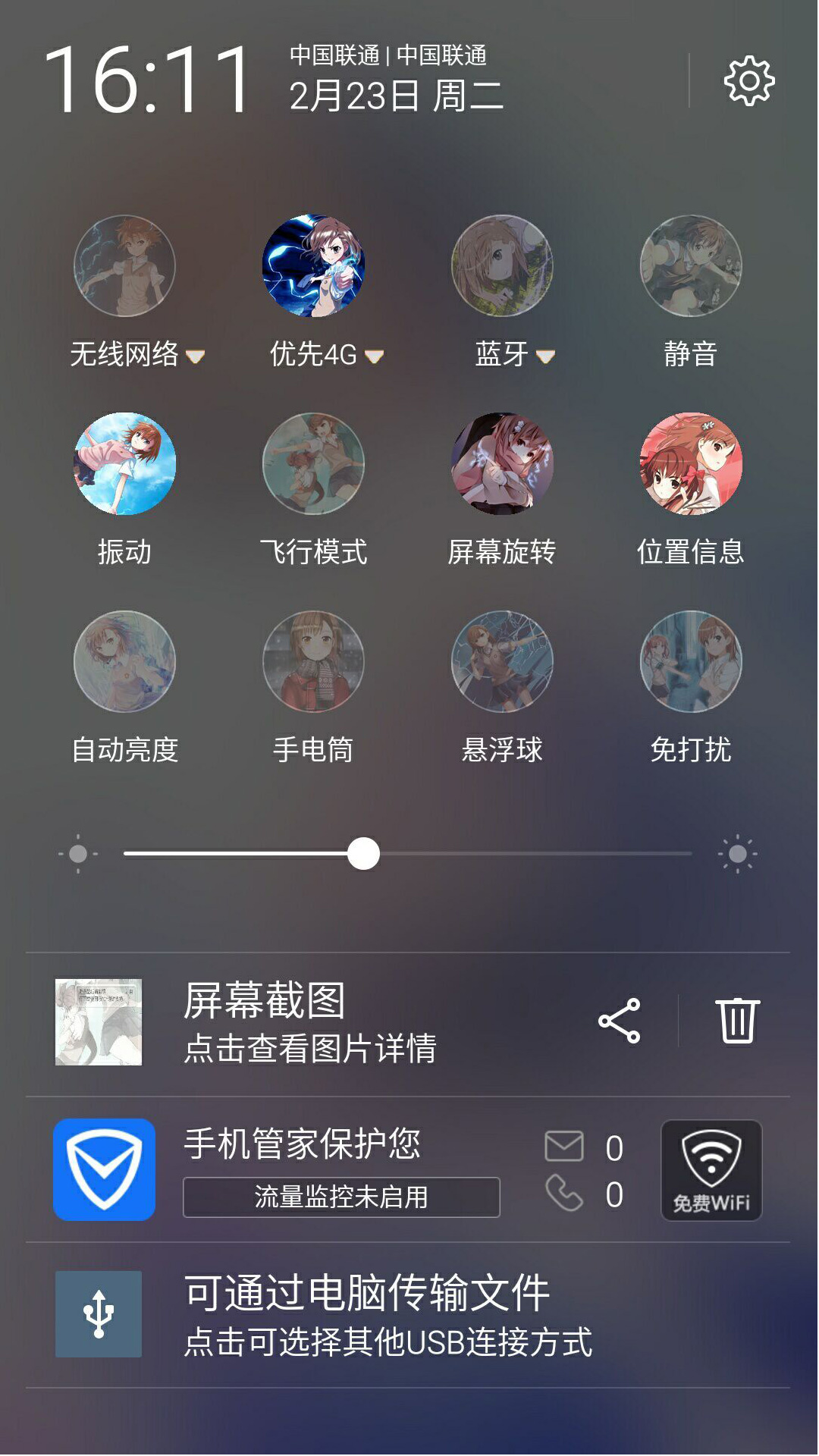819x1456 pixels.
Task: Open the 免费WiFi shortcut
Action: (711, 1170)
